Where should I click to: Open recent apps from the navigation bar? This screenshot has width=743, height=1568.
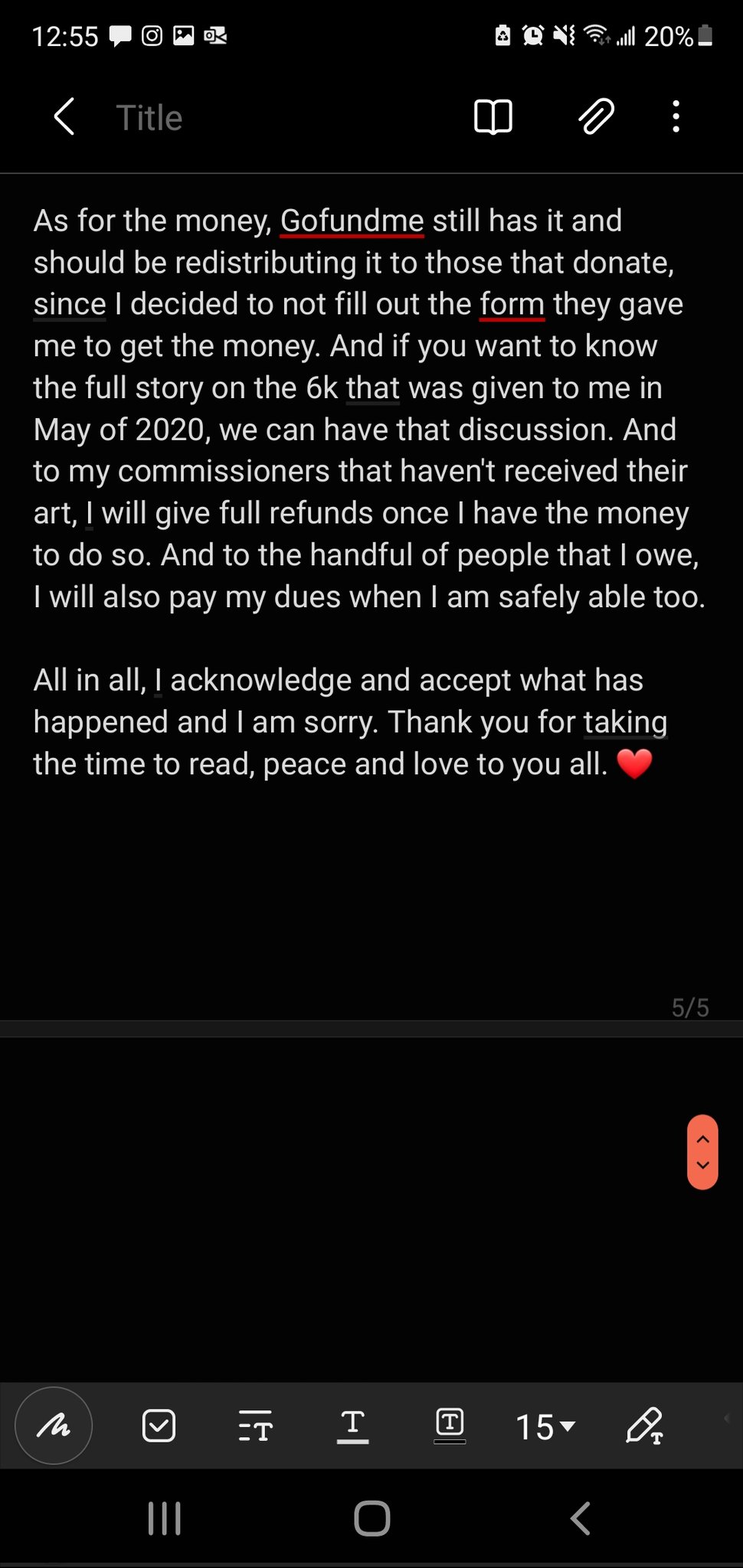pos(164,1518)
